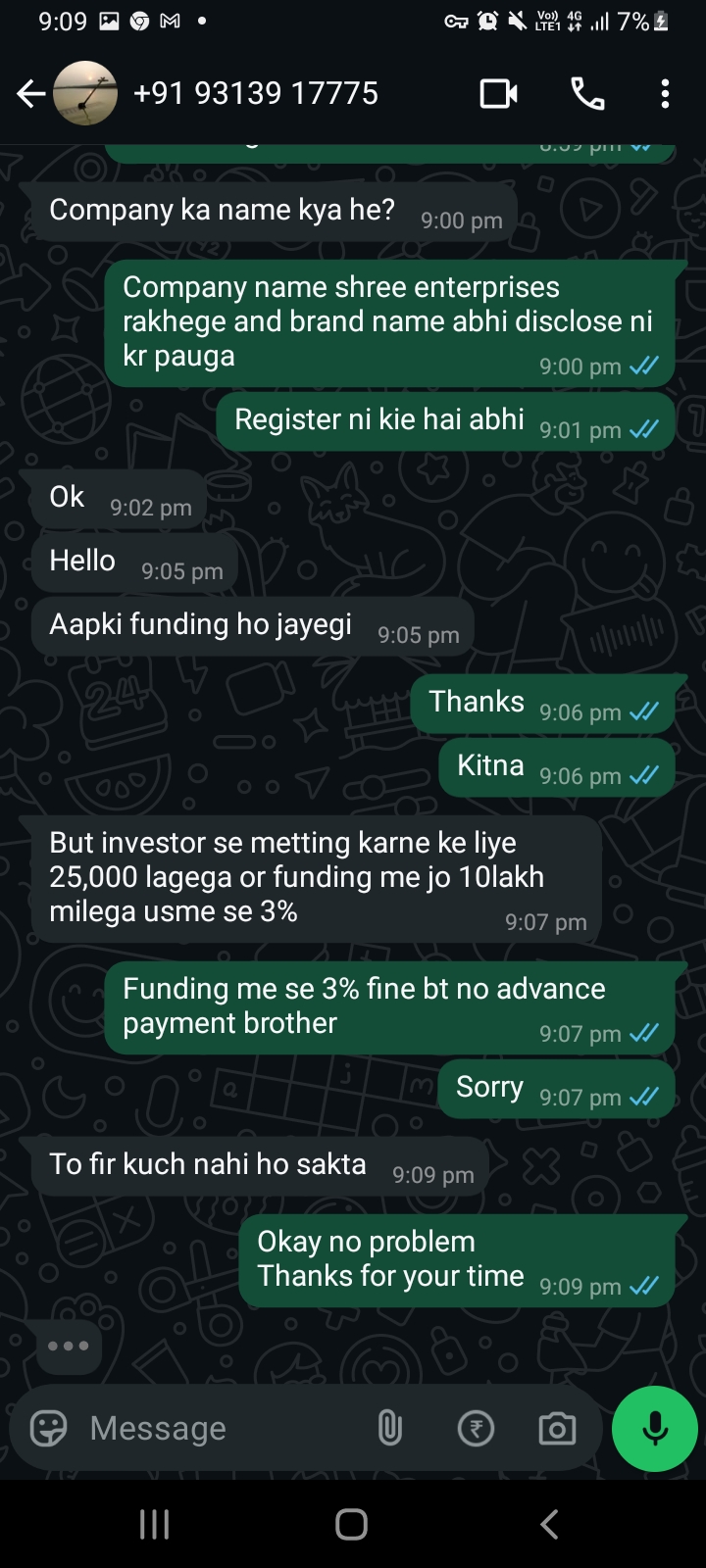Go back to the chat list
The height and width of the screenshot is (1568, 706).
point(31,94)
